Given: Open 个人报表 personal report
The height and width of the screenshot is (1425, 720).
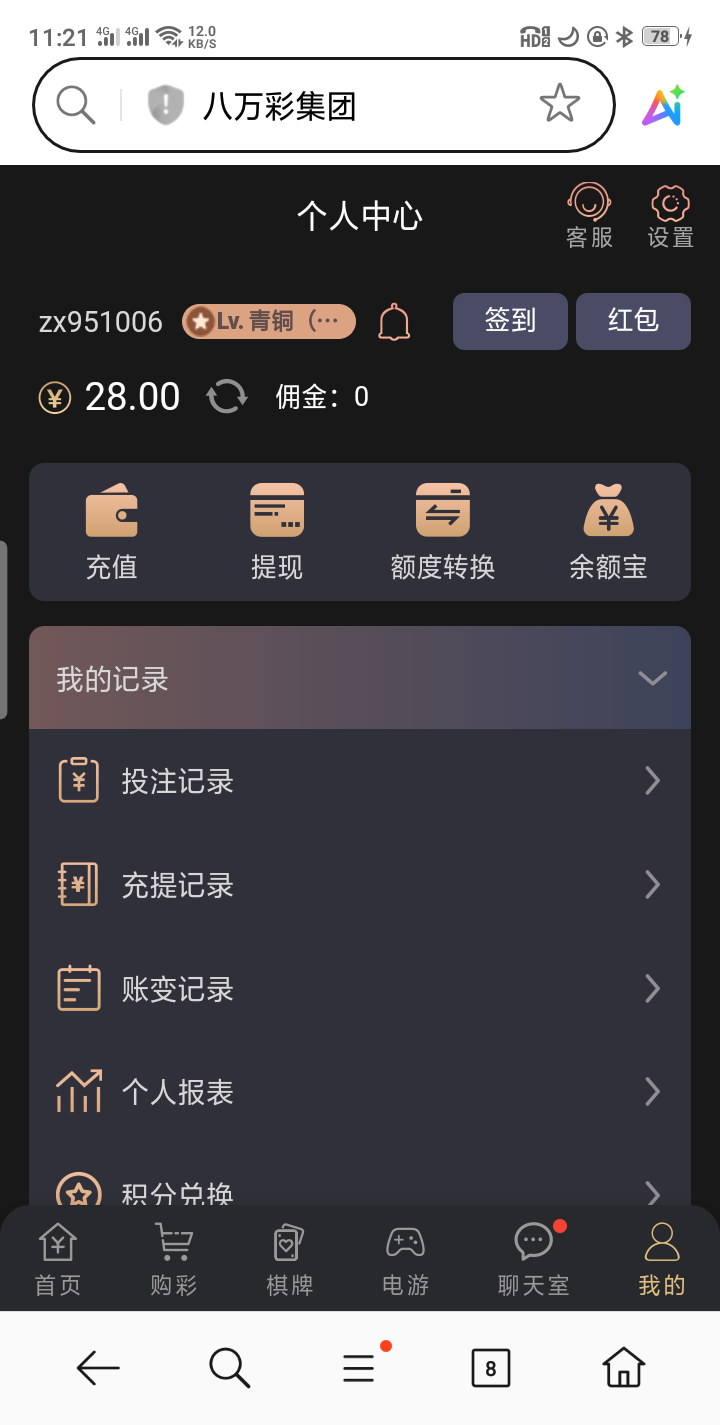Looking at the screenshot, I should (360, 1092).
